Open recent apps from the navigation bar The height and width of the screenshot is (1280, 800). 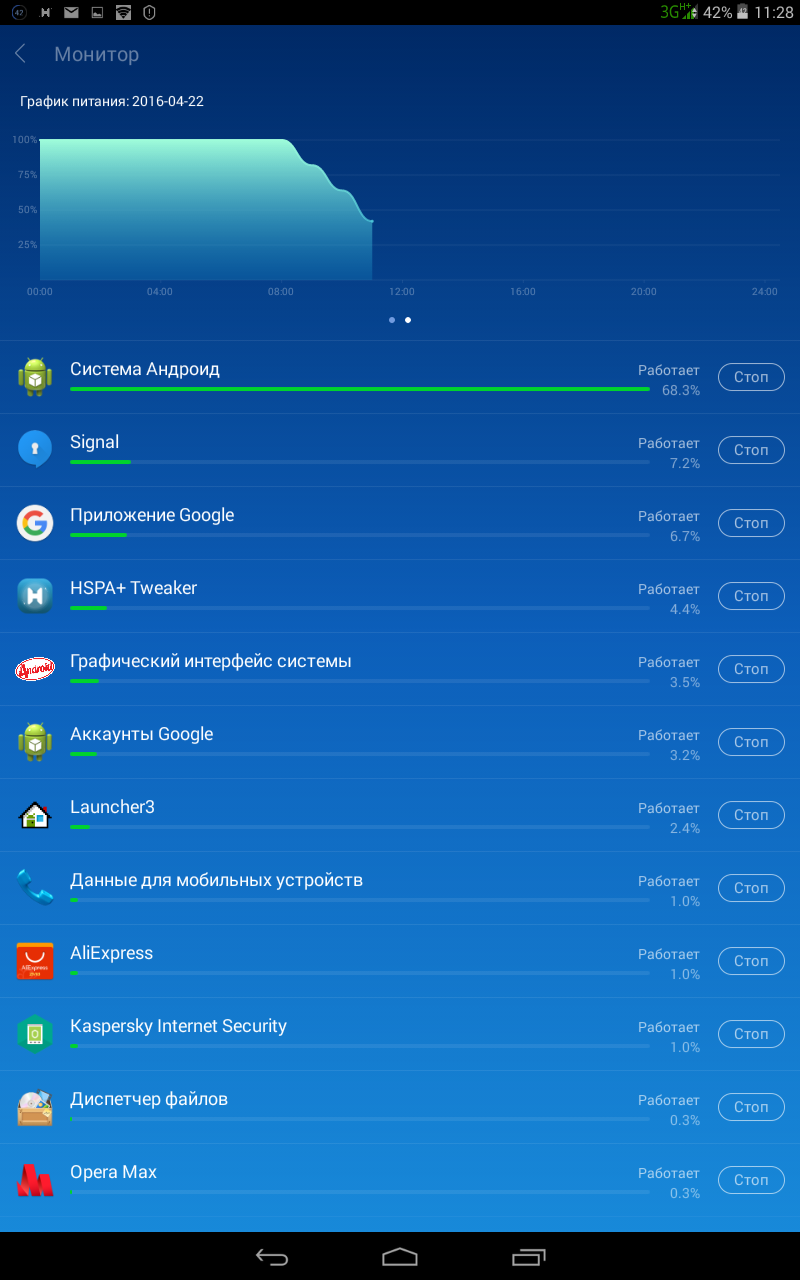(528, 1256)
